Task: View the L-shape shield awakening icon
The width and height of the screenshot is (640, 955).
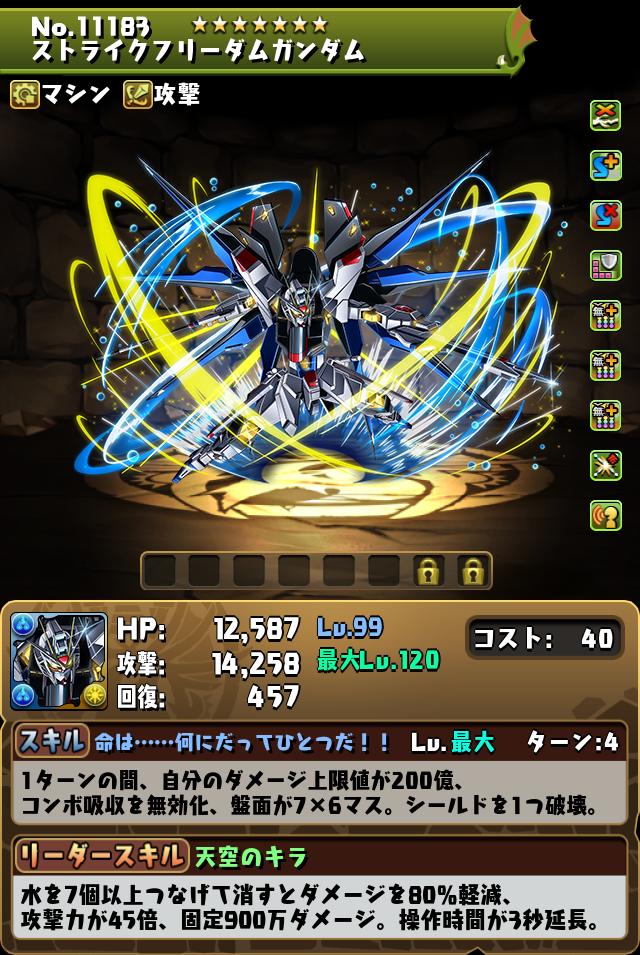Action: coord(605,265)
